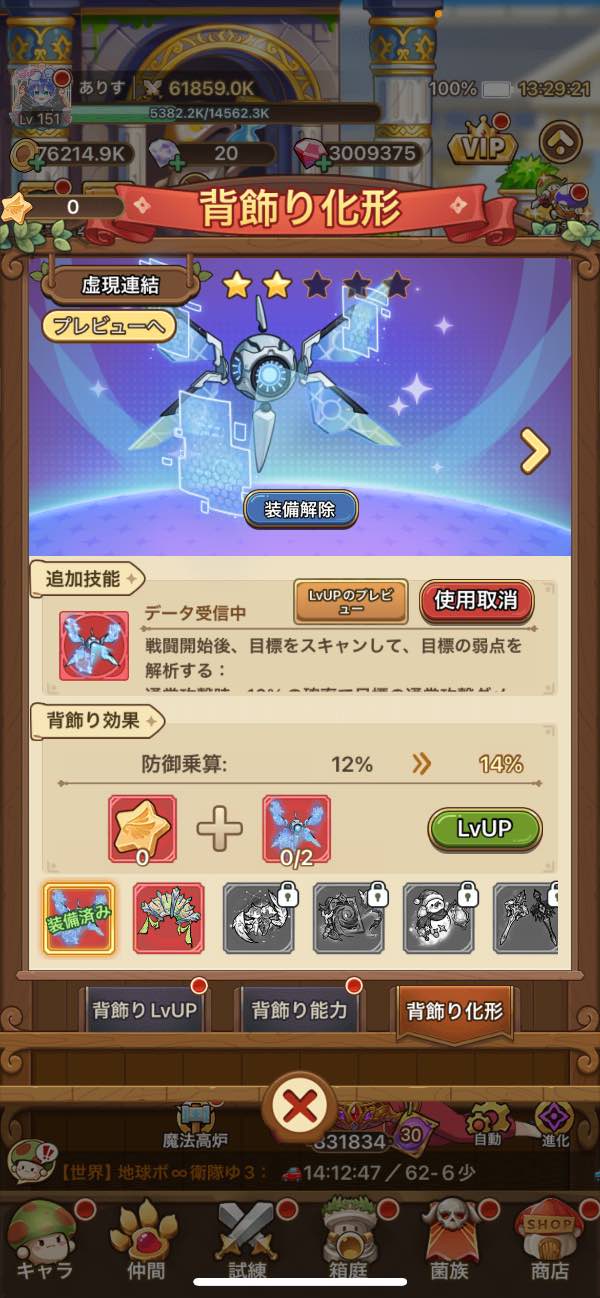Go to the 試練 trials tab
Screen dimensions: 600x1298
click(x=247, y=1241)
